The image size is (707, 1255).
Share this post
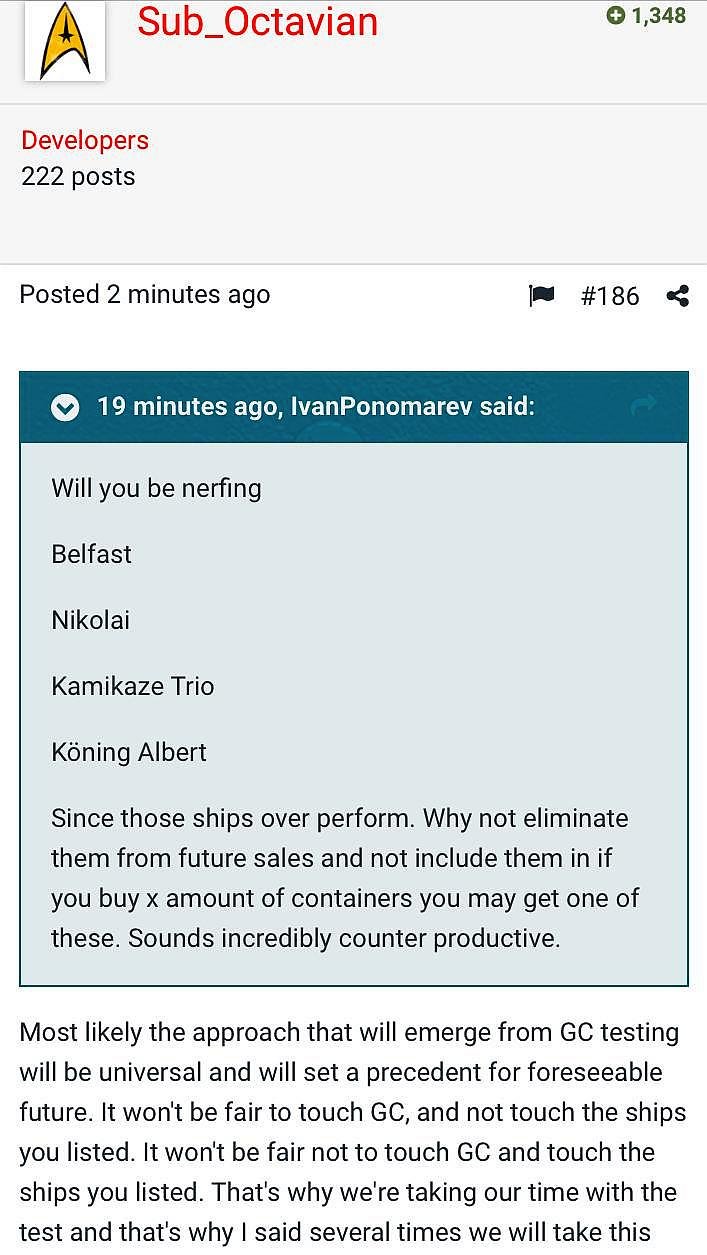pyautogui.click(x=677, y=296)
